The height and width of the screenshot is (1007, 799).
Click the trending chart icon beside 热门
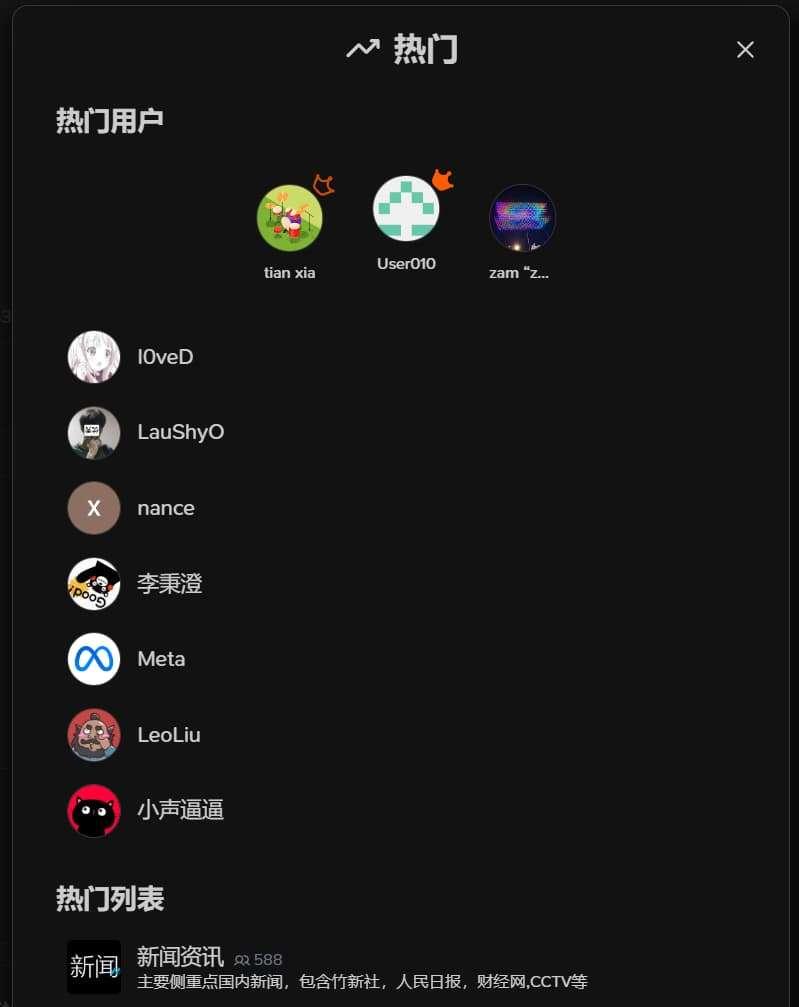(x=361, y=47)
